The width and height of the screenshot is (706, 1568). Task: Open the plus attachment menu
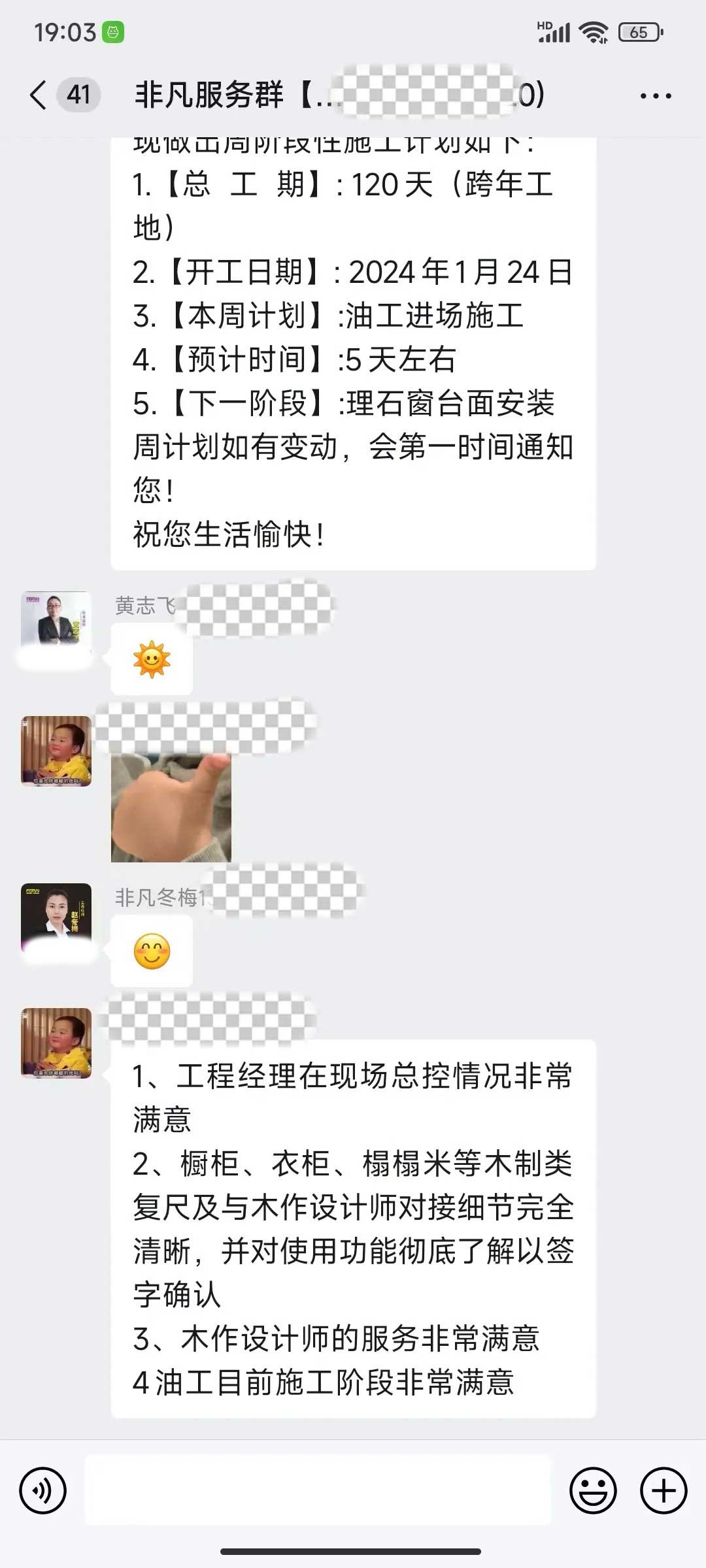pyautogui.click(x=664, y=1491)
